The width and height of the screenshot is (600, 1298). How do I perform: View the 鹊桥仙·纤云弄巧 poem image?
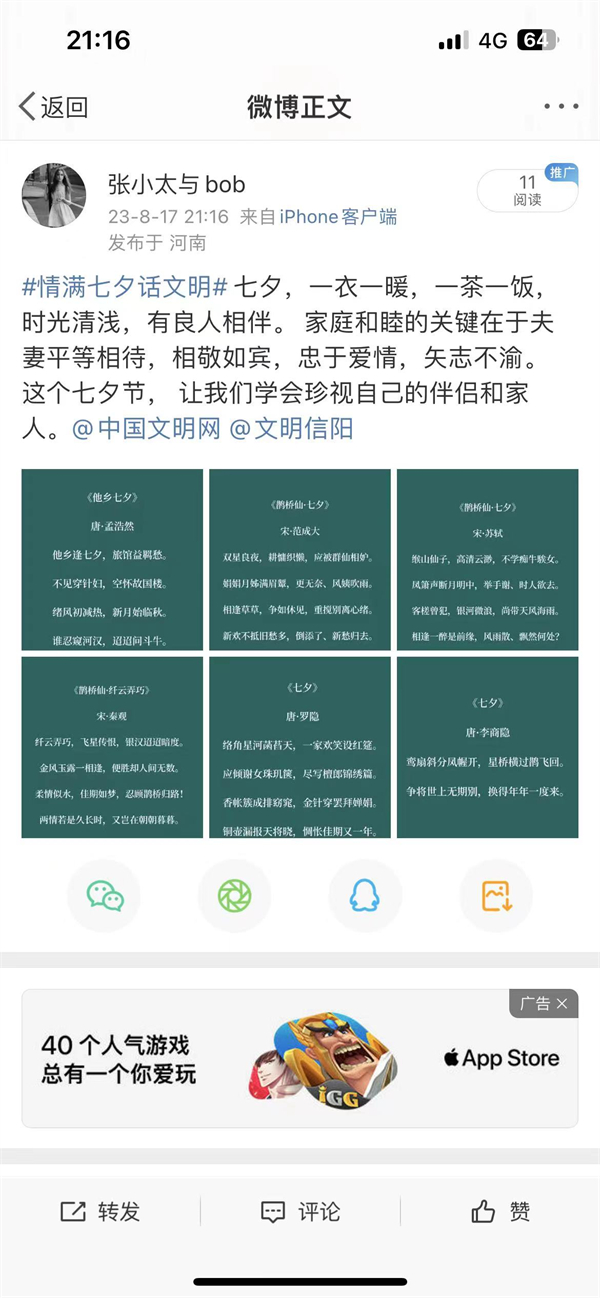(x=112, y=747)
